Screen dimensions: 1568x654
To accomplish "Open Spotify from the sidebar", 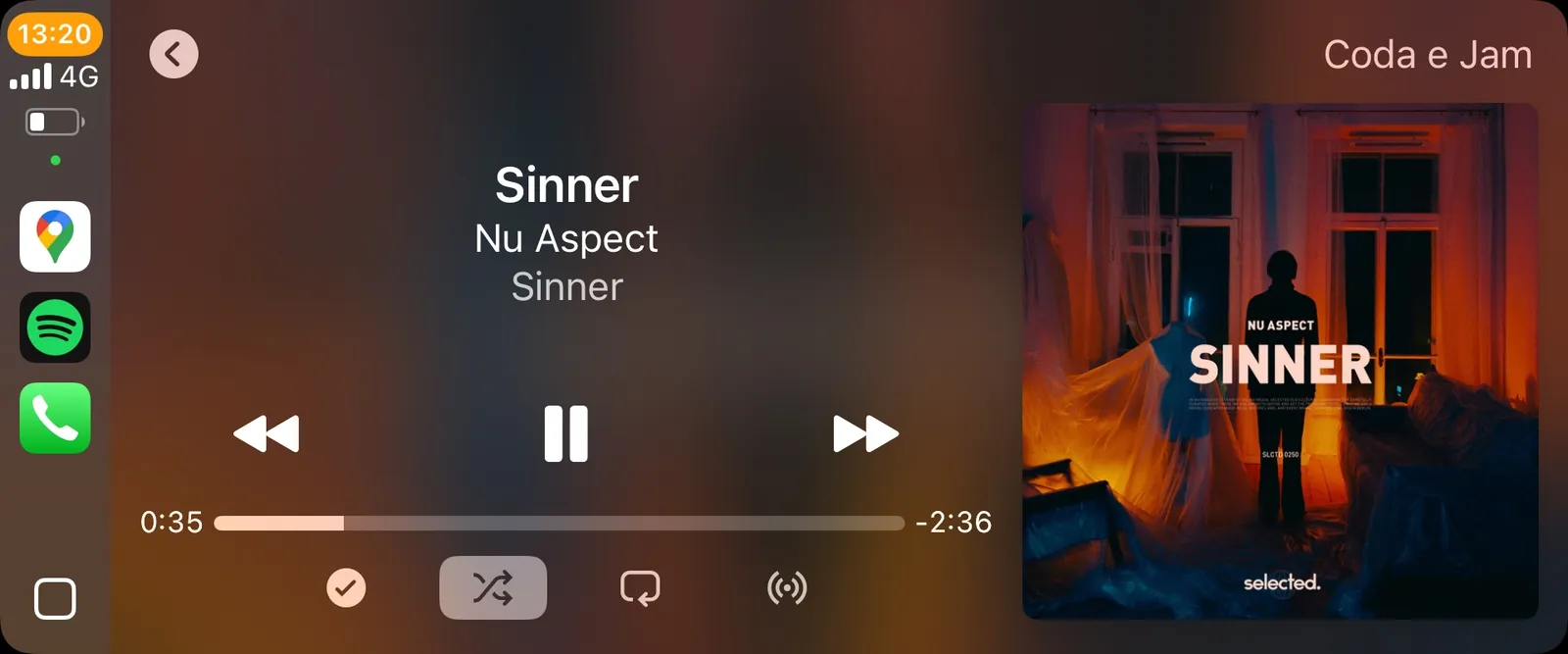I will (55, 327).
